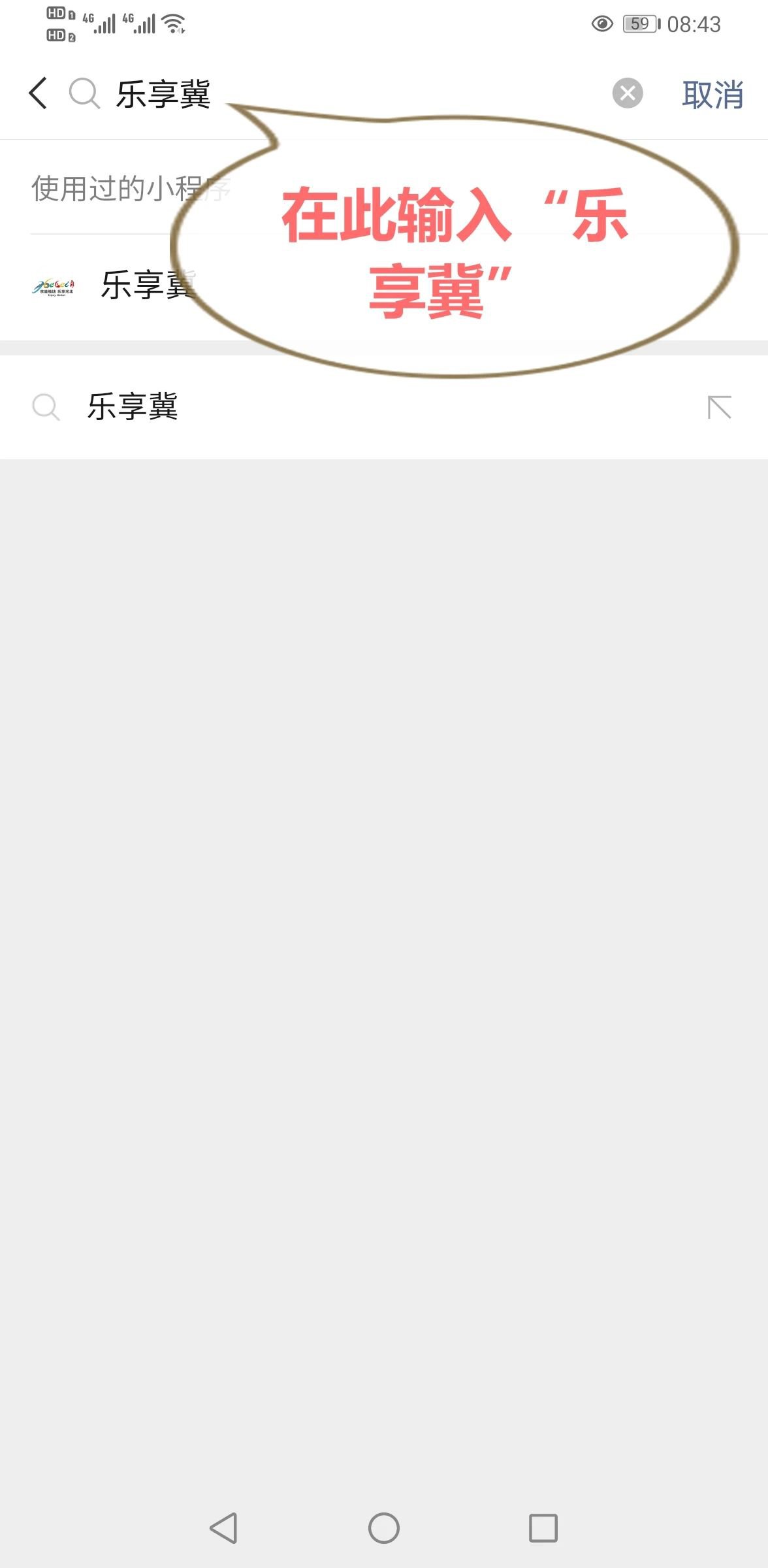
Task: Open the recent apps square button
Action: click(x=543, y=1528)
